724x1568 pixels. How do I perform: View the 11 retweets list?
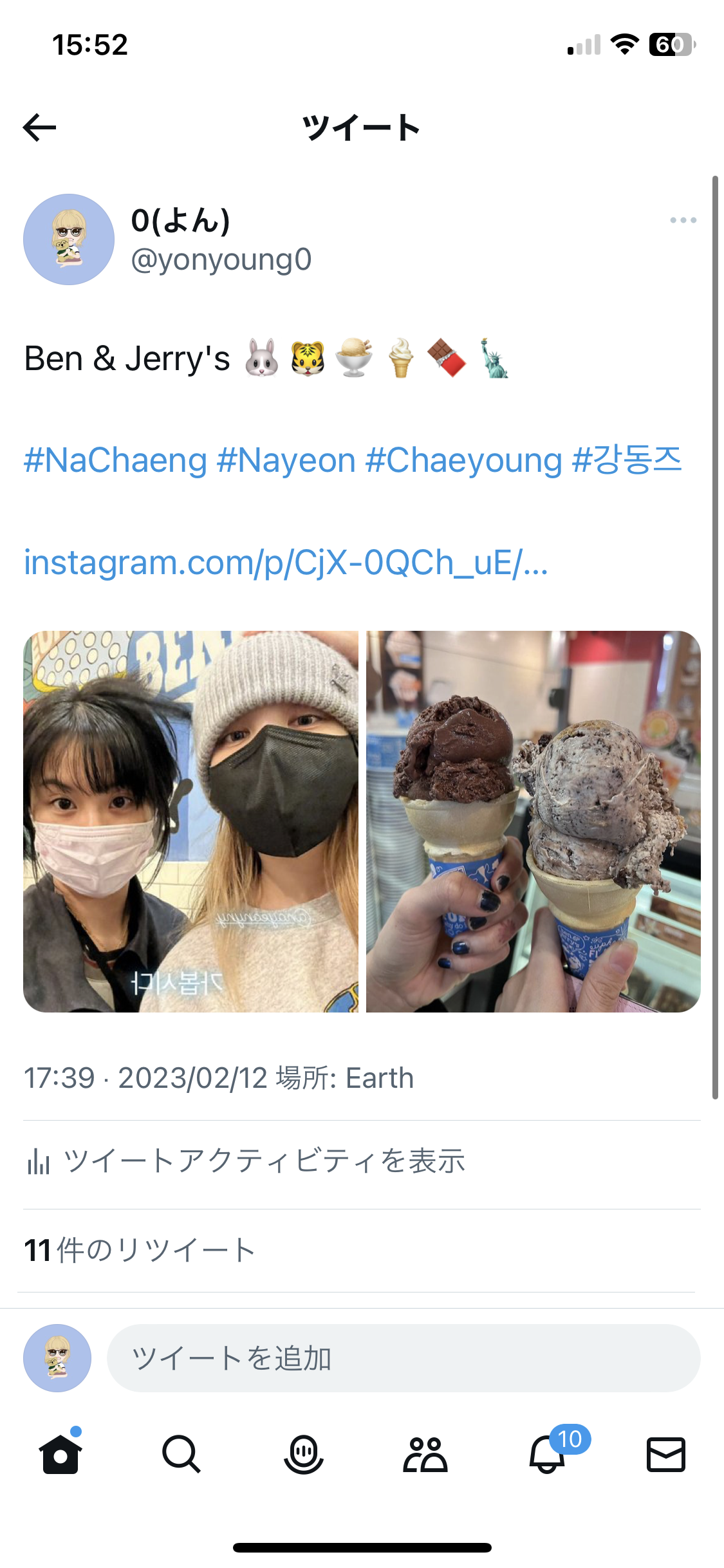(139, 1251)
